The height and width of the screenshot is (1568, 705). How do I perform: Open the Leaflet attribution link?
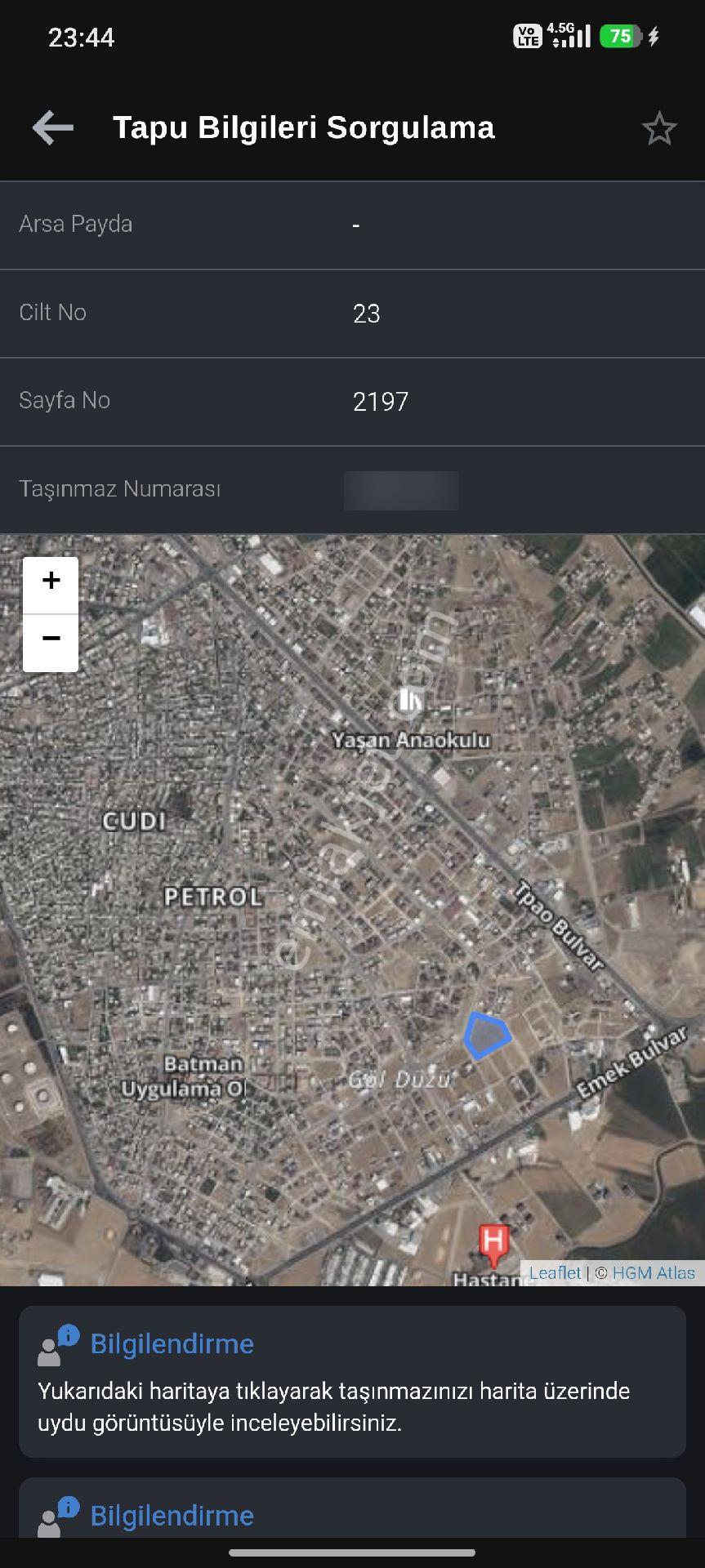point(555,1272)
